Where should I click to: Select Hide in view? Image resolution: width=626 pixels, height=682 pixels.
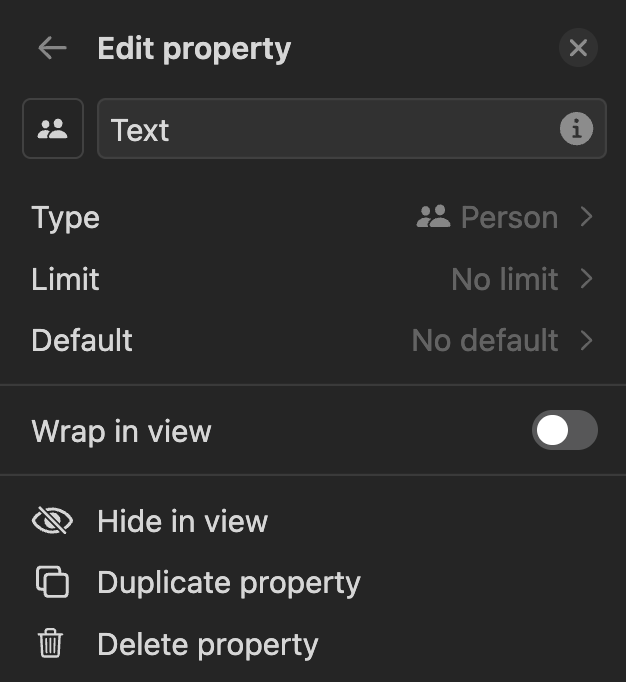point(182,521)
